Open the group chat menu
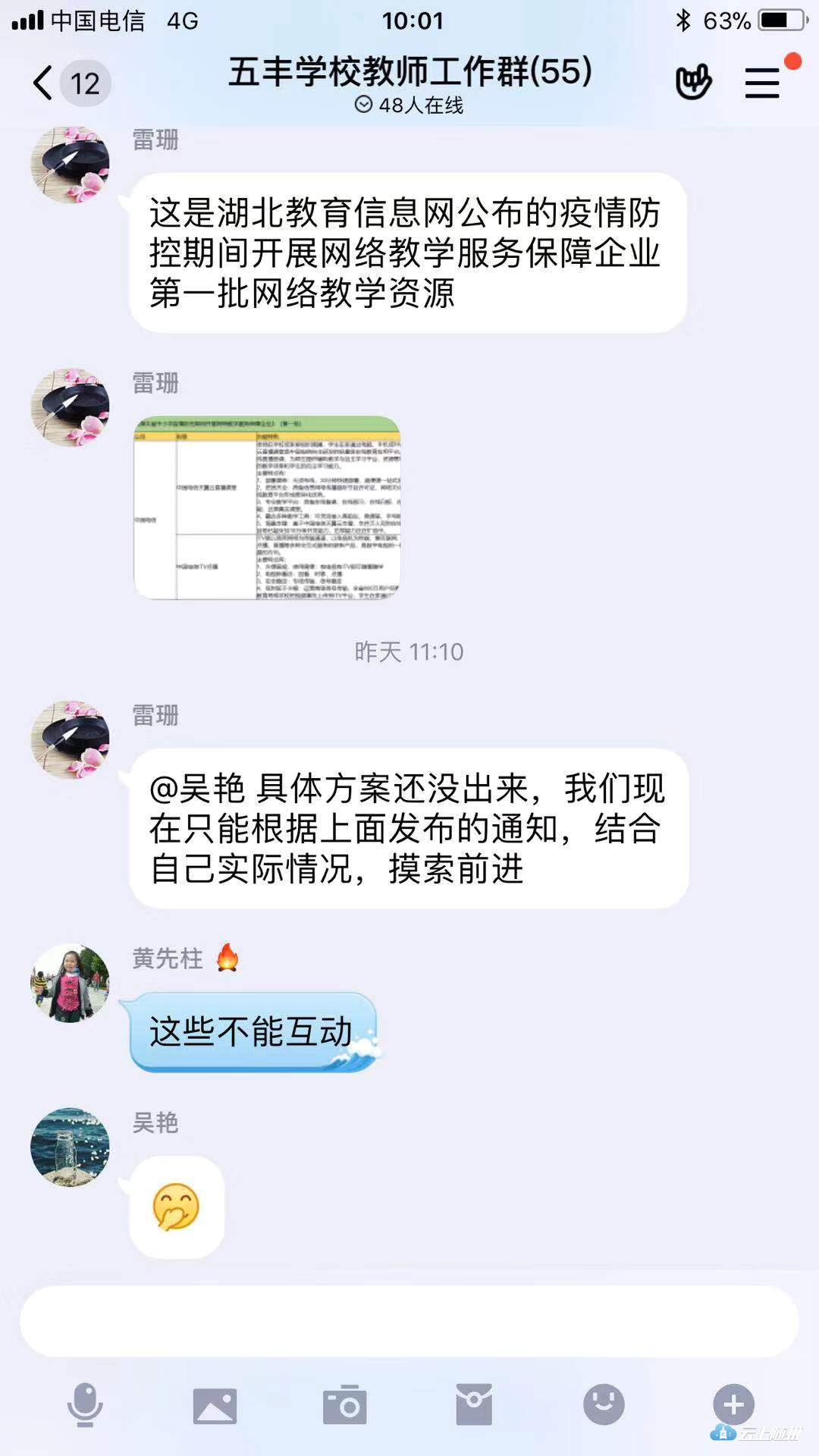819x1456 pixels. point(762,82)
